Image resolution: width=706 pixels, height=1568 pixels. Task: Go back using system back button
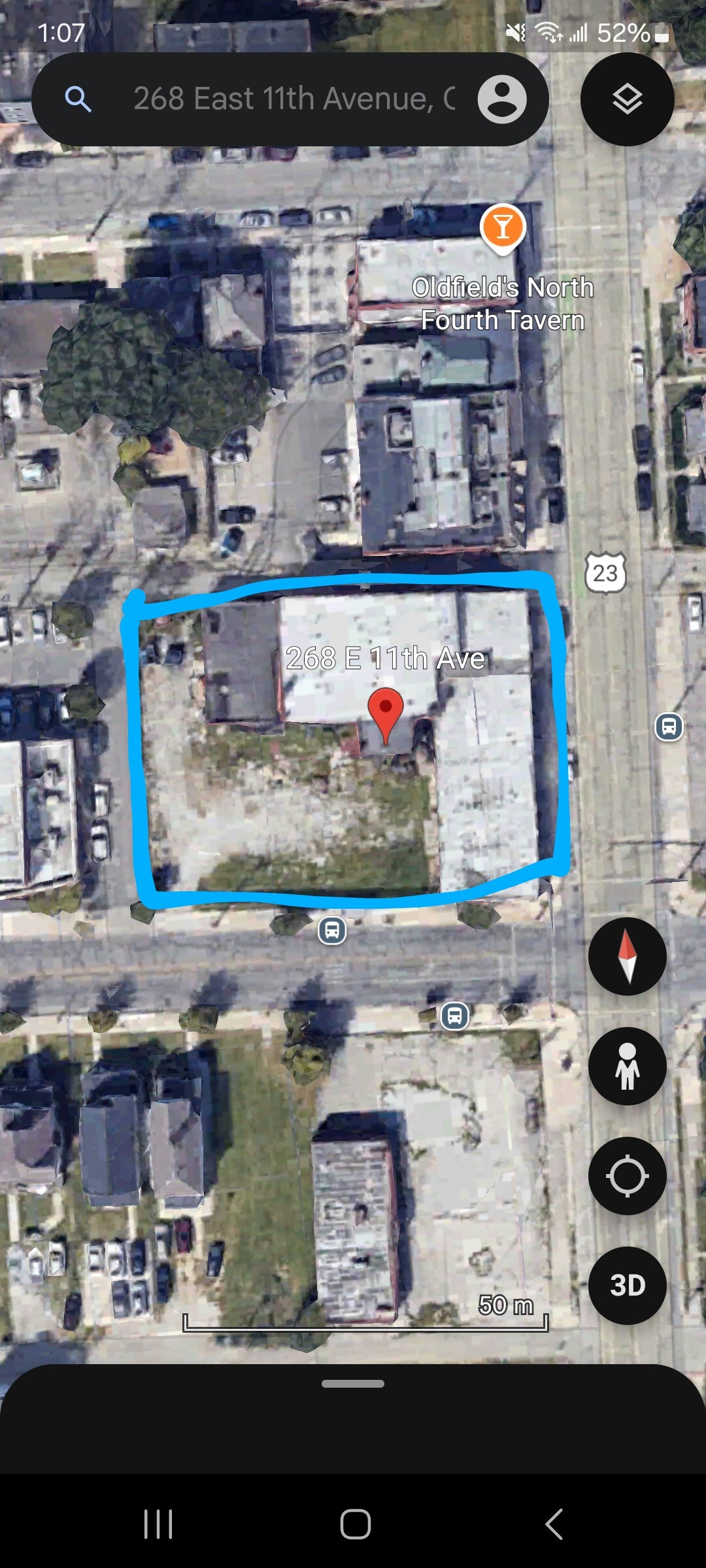pos(554,1524)
